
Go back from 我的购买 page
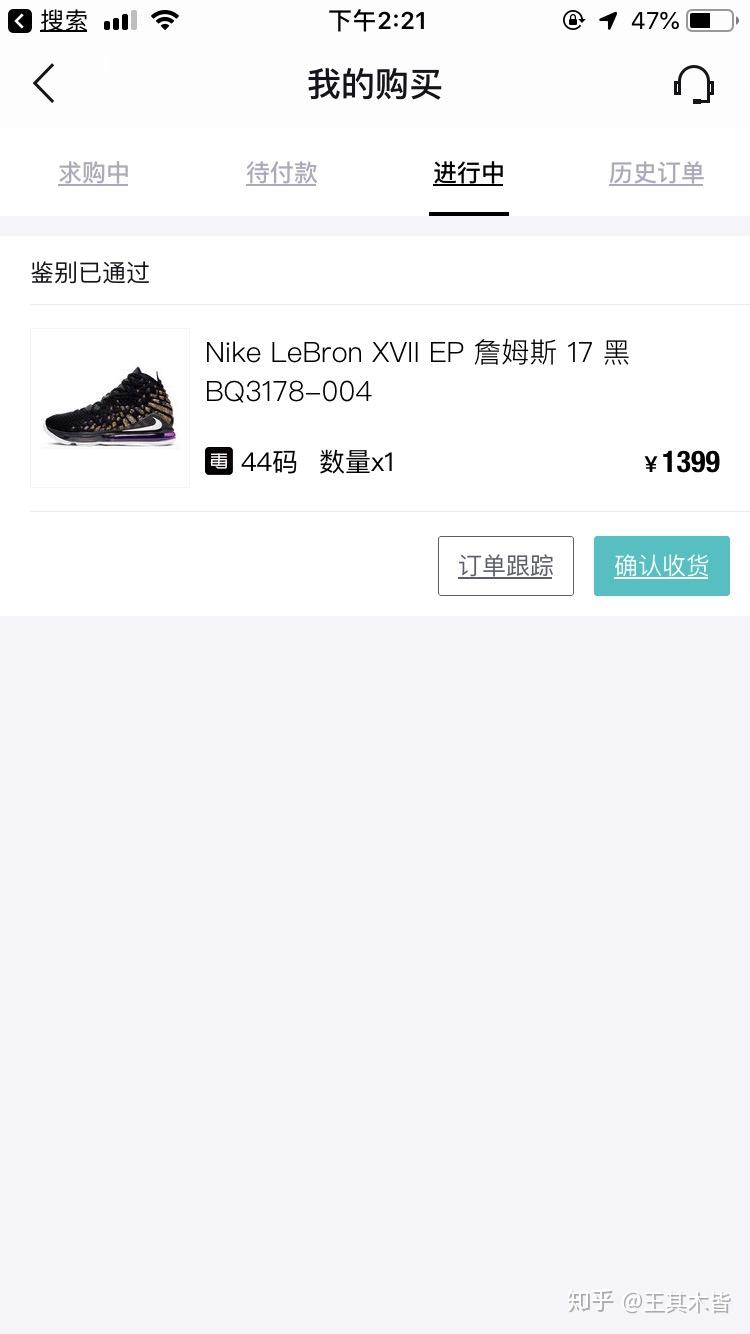click(x=44, y=84)
